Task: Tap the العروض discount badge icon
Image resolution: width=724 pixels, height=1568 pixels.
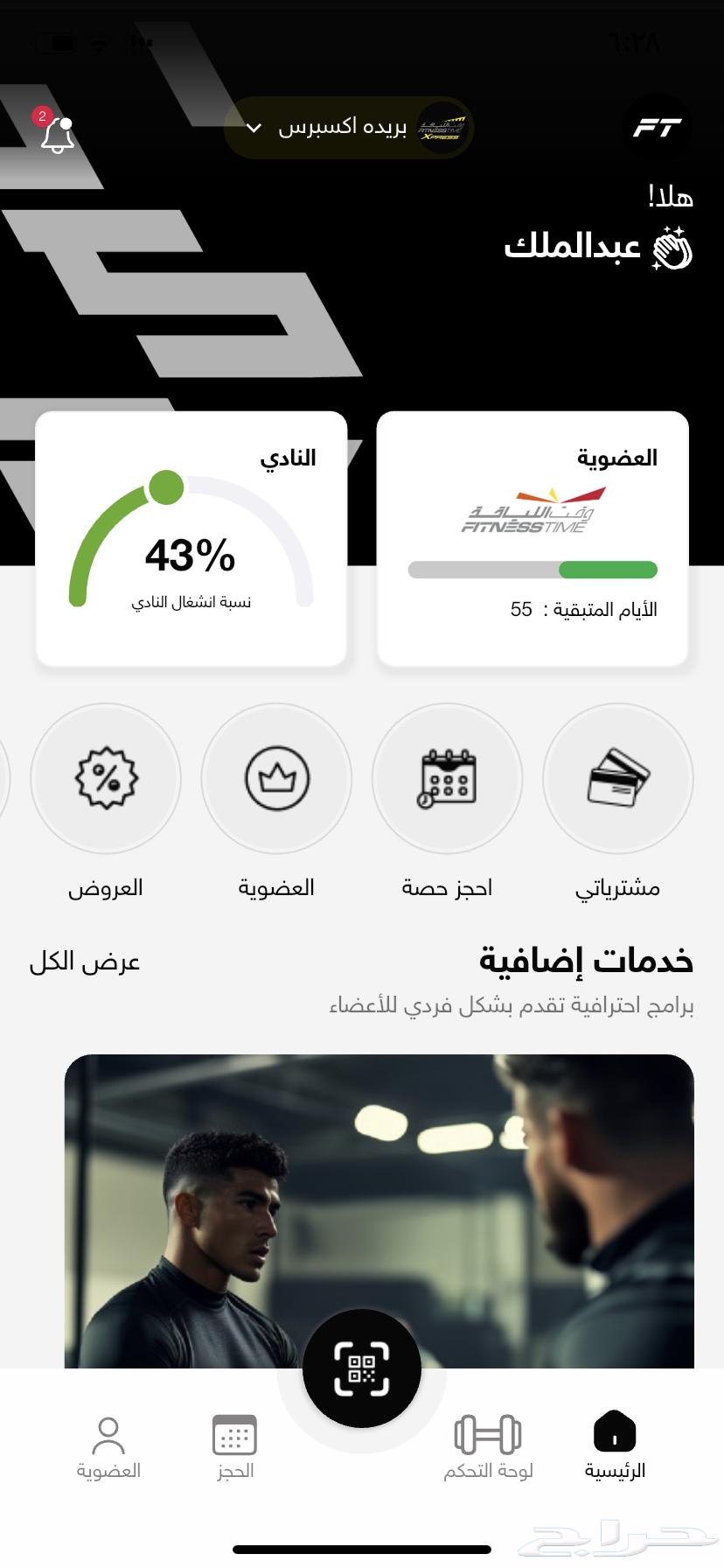Action: coord(106,779)
